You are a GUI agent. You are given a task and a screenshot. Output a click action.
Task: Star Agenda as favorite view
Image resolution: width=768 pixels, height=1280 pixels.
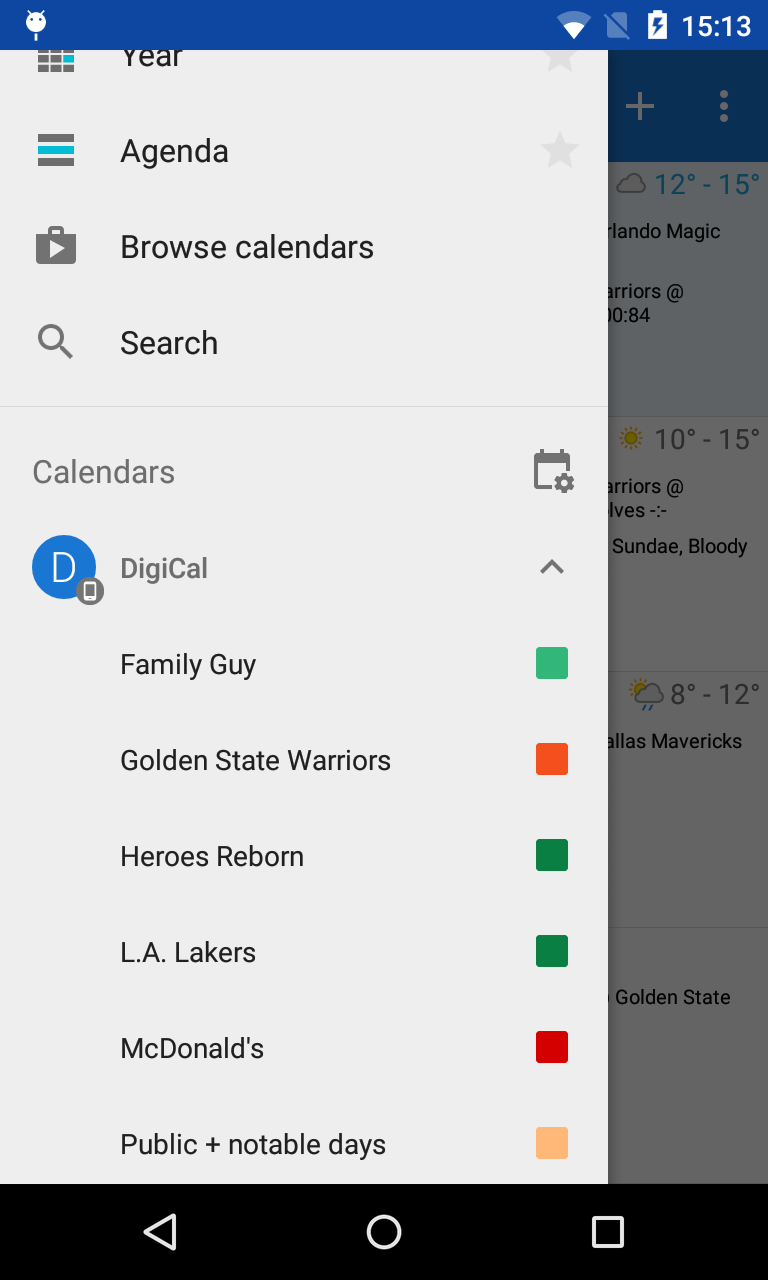pyautogui.click(x=559, y=151)
